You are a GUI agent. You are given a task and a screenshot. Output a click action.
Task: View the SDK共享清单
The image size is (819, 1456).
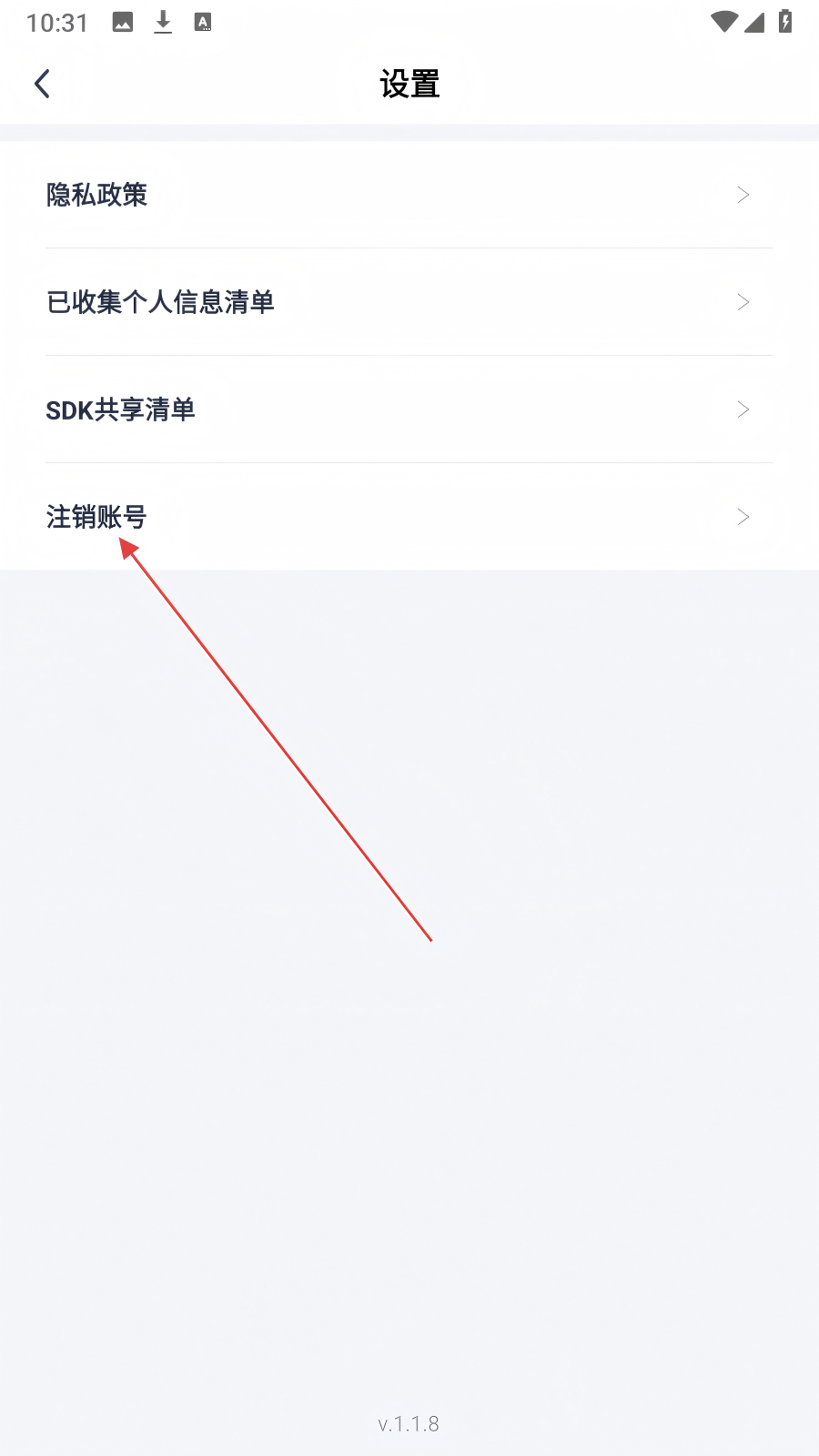[x=409, y=409]
